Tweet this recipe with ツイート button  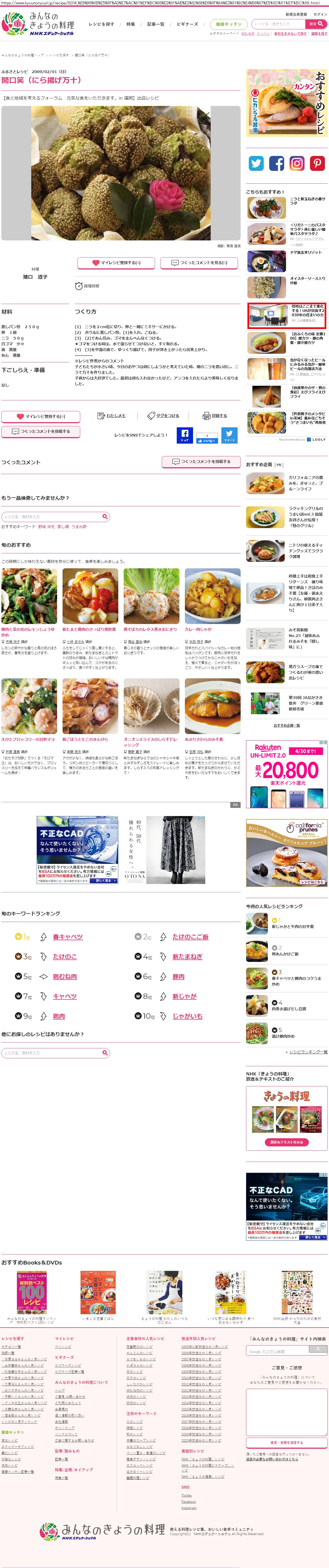click(x=229, y=435)
